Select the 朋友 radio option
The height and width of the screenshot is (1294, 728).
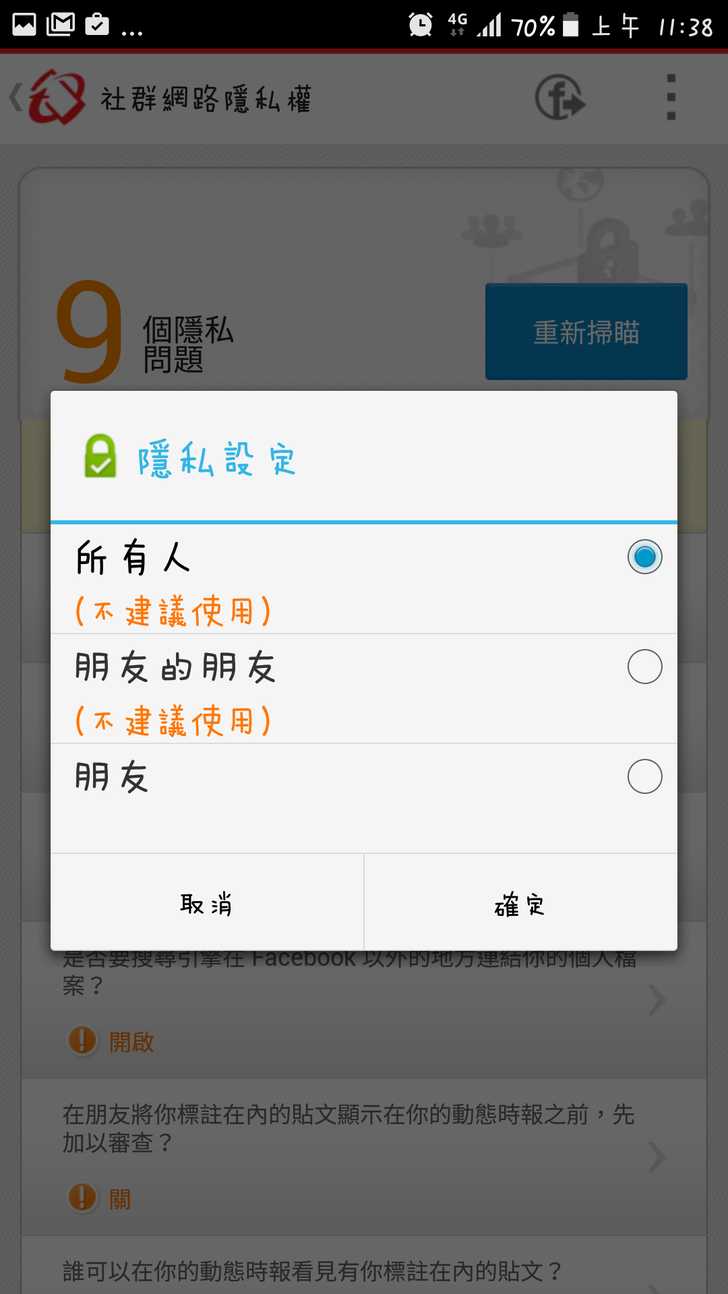coord(644,777)
